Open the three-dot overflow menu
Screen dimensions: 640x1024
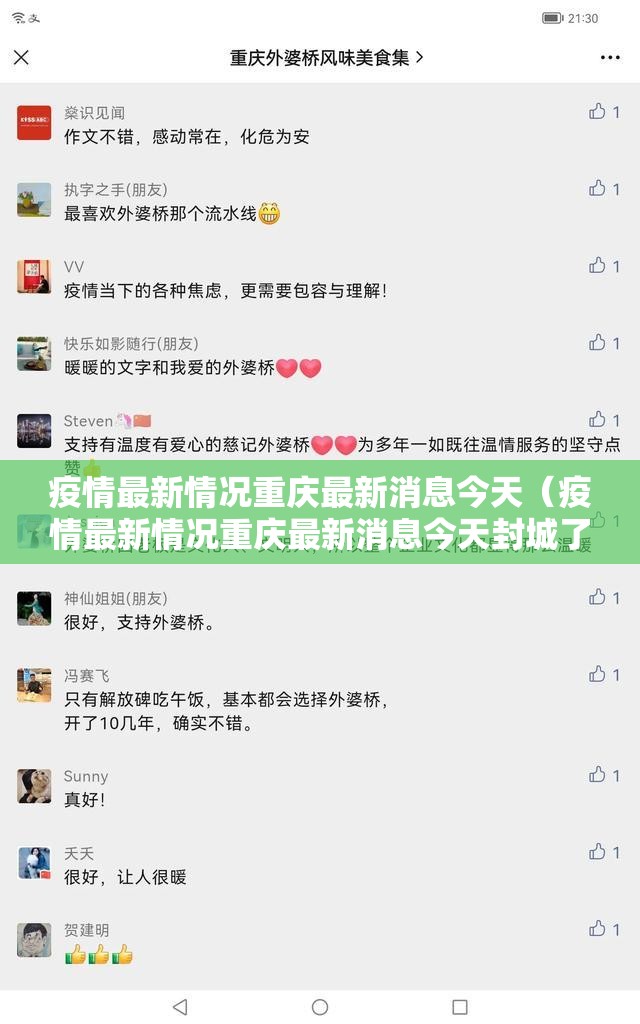pos(610,57)
